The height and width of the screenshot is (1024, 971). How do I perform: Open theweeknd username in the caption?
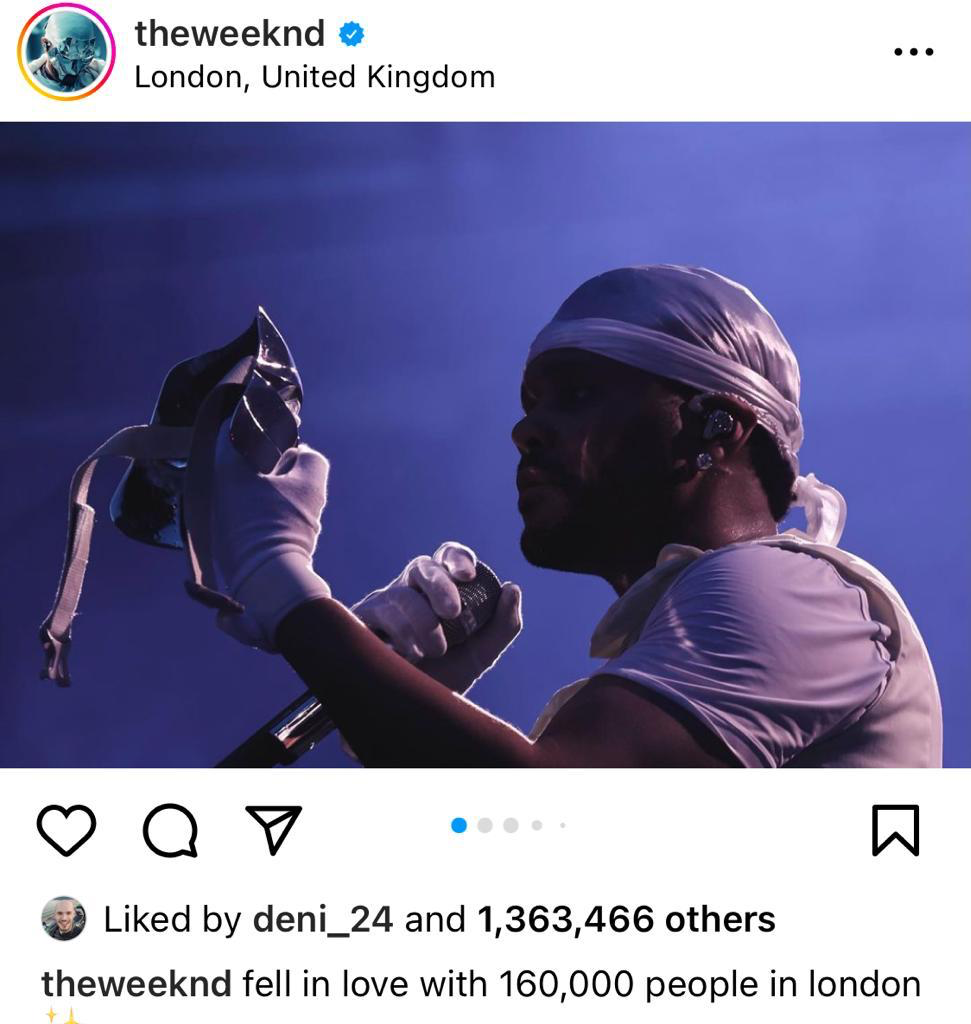(x=137, y=983)
